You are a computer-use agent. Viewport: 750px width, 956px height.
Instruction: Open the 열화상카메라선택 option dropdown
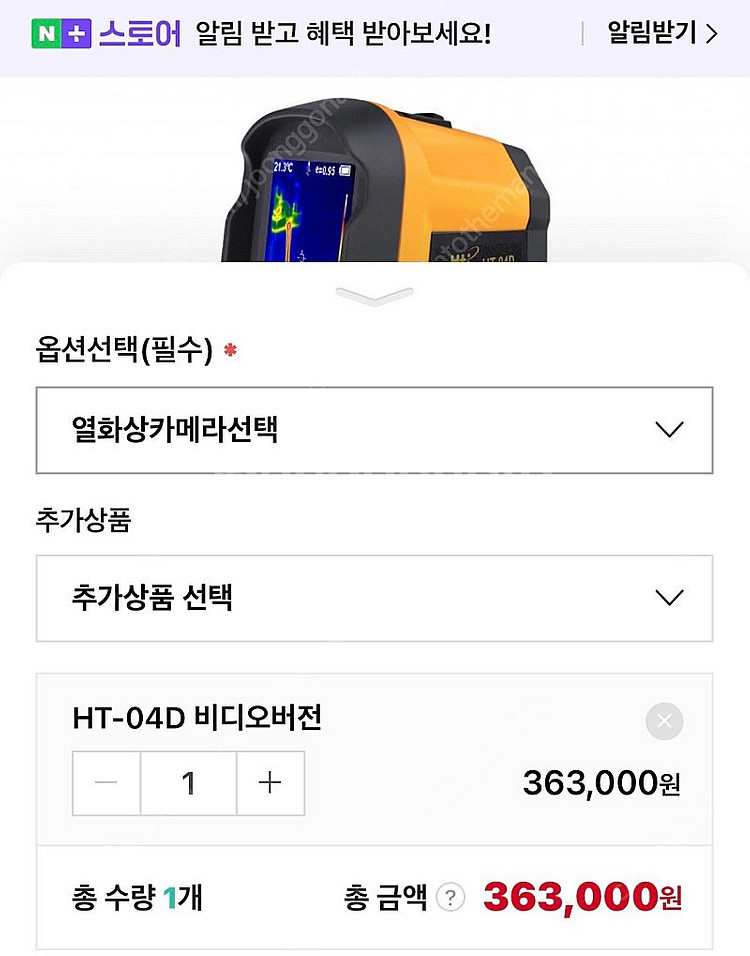click(374, 430)
